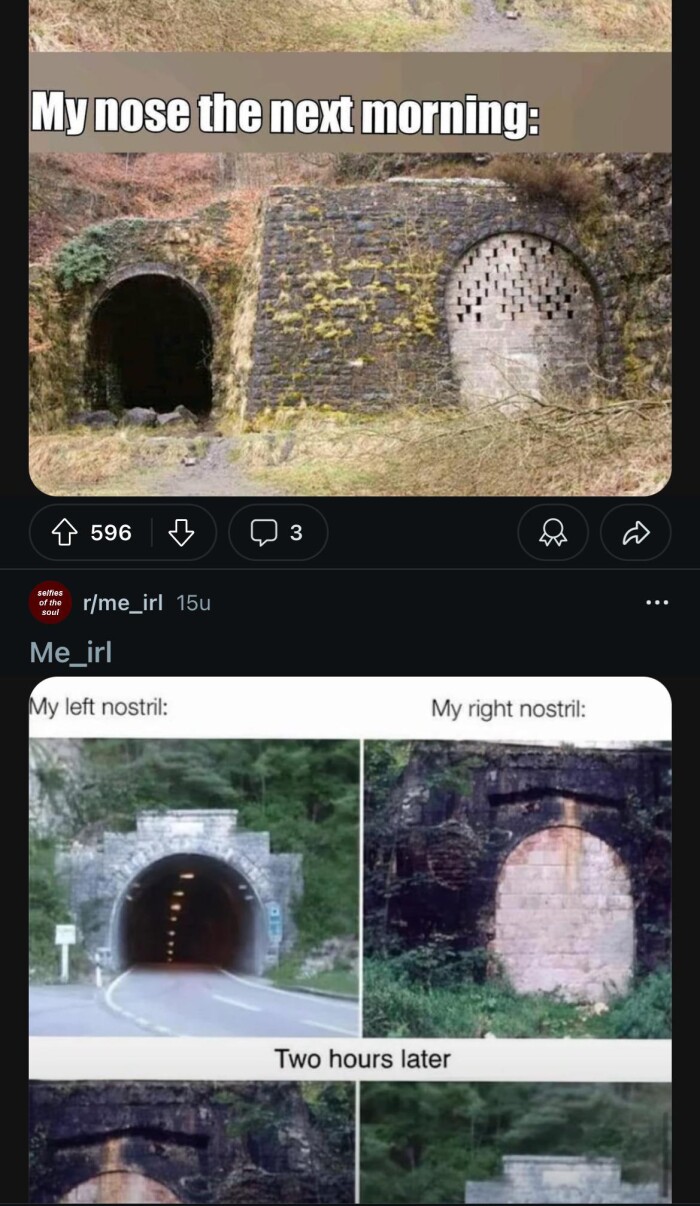Open the comments with 3 replies
Viewport: 700px width, 1206px height.
[x=278, y=533]
